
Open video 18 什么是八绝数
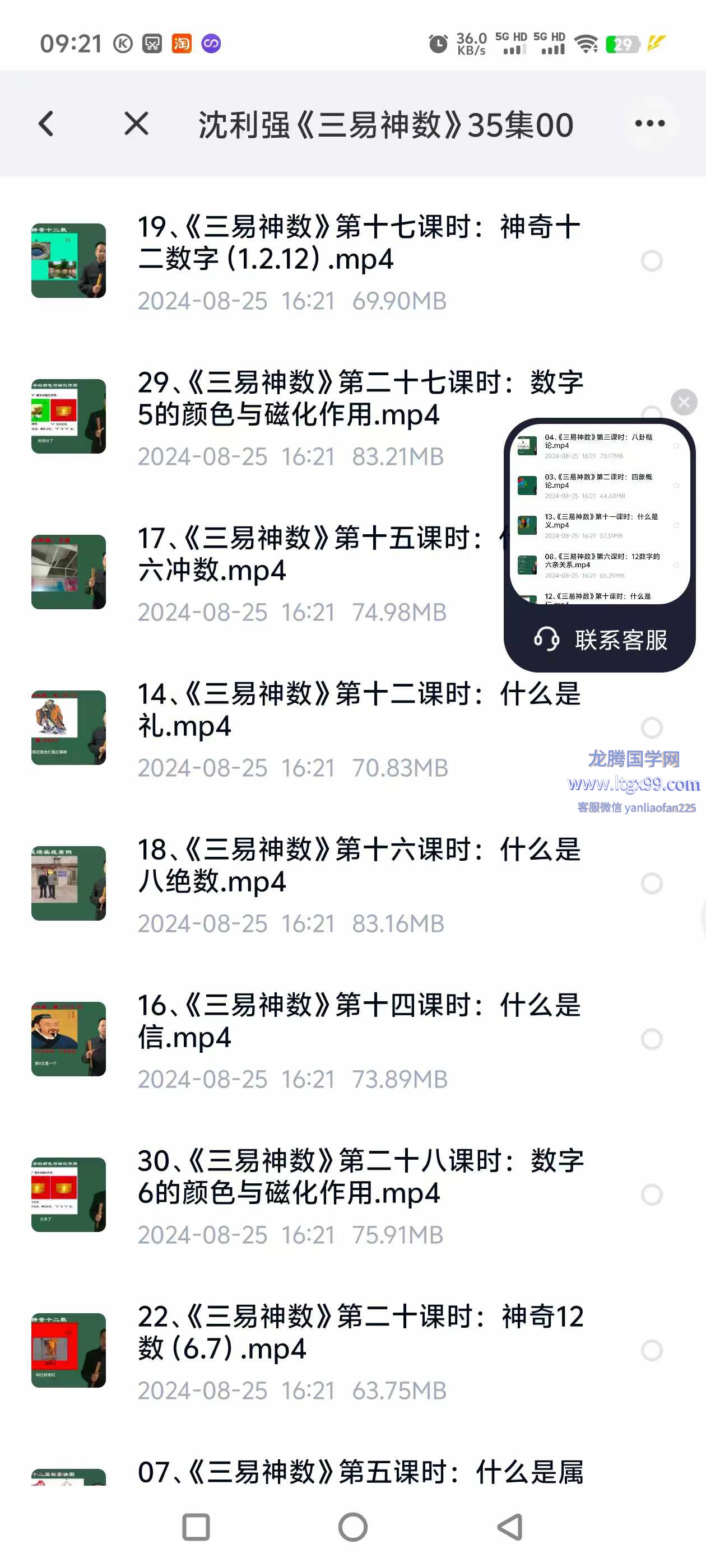358,866
